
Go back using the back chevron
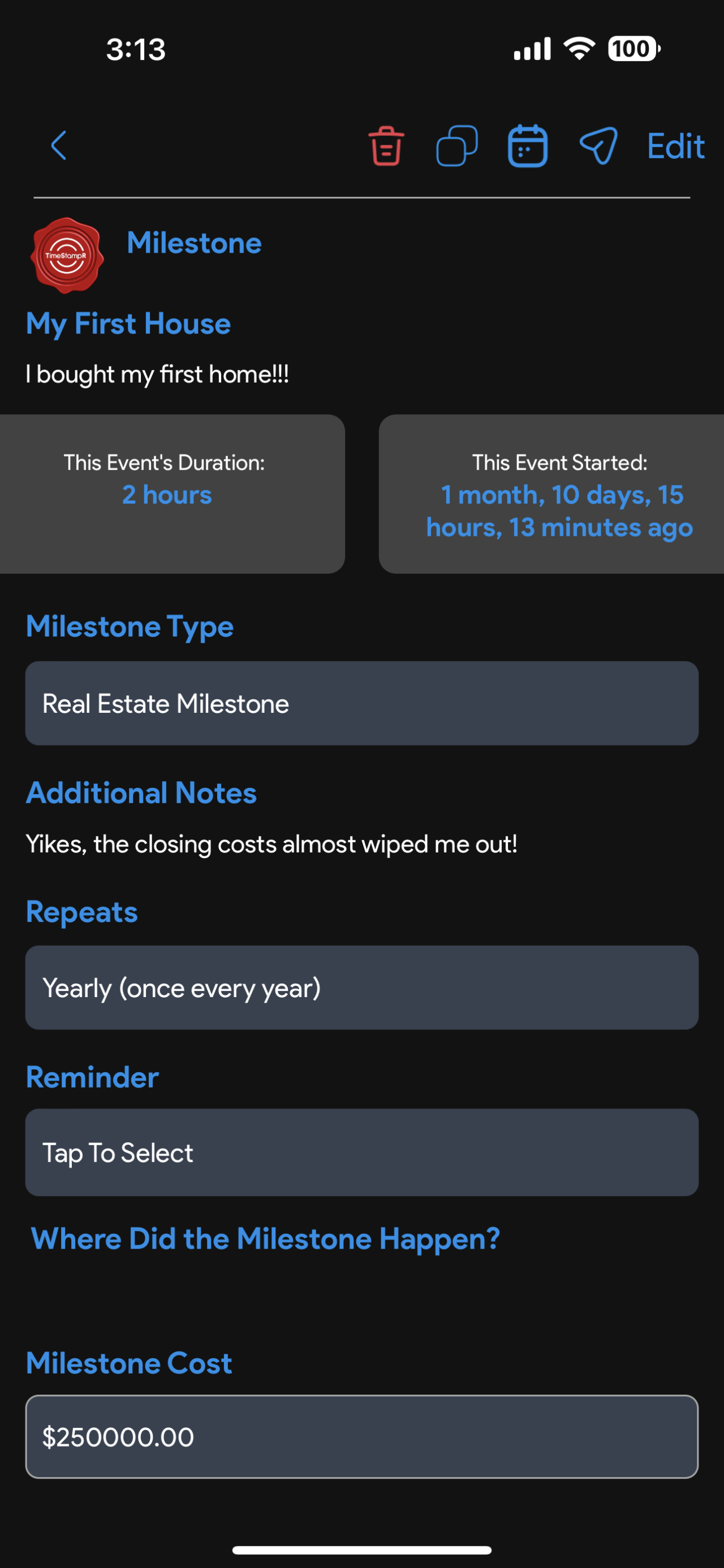[x=58, y=146]
